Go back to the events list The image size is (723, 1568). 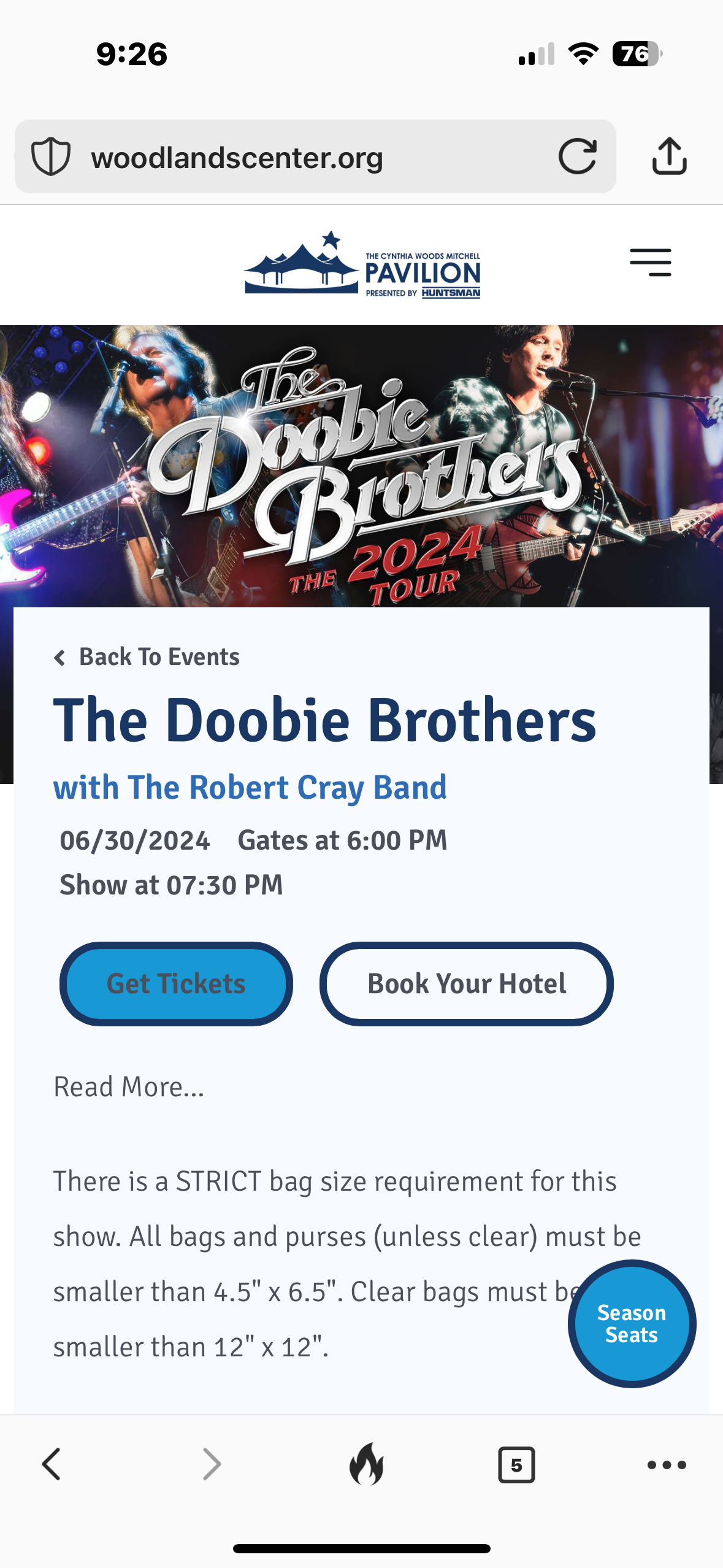pyautogui.click(x=147, y=657)
